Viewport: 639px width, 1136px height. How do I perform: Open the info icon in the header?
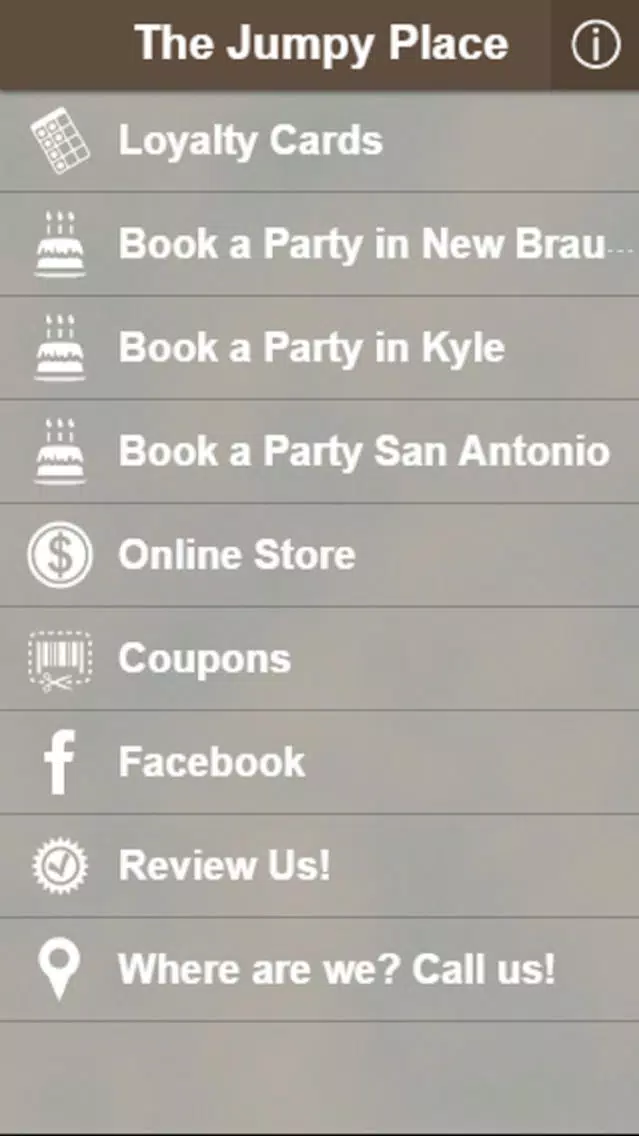[596, 44]
